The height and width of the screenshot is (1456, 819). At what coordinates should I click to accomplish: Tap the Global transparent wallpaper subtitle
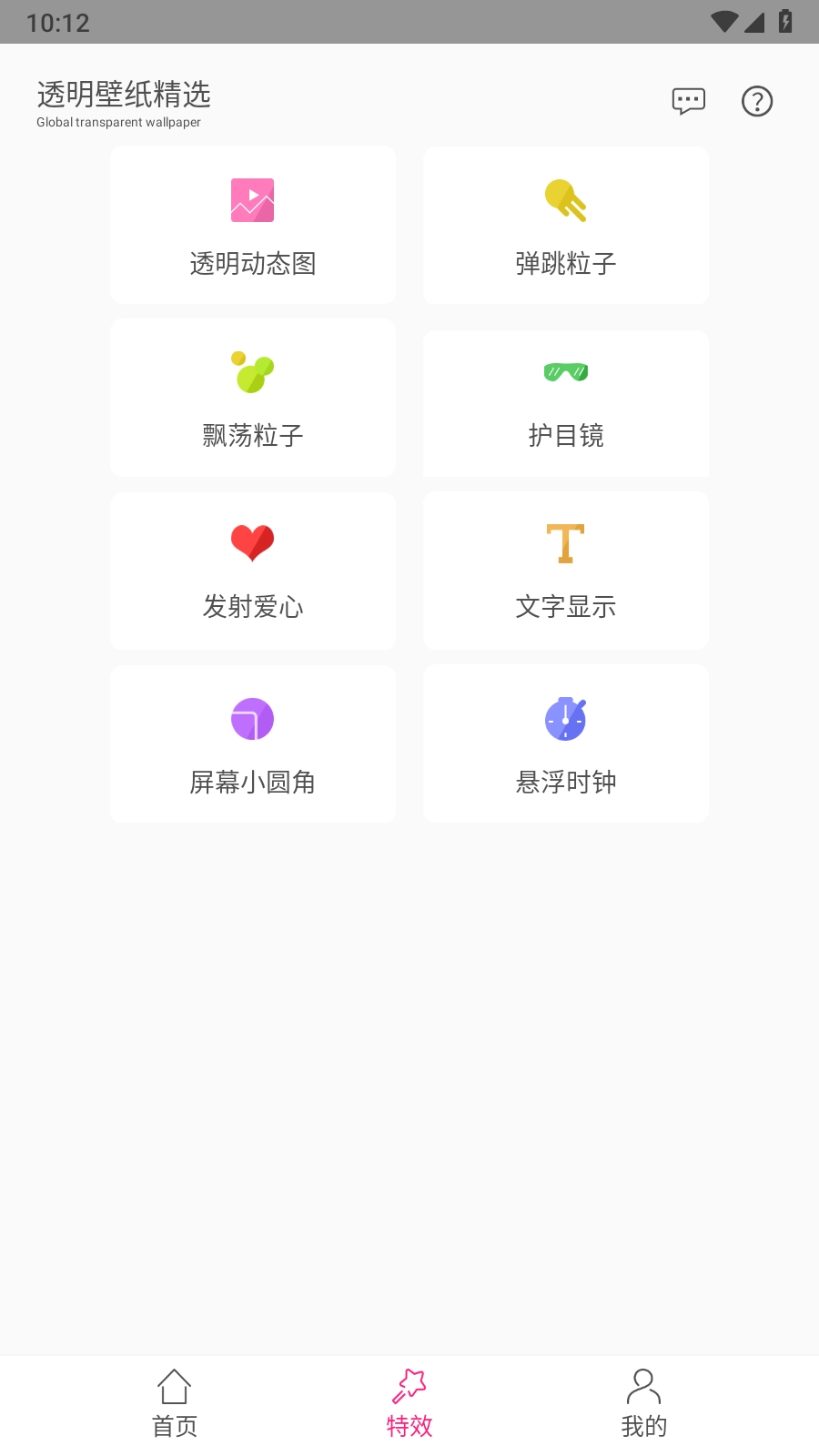[x=117, y=121]
